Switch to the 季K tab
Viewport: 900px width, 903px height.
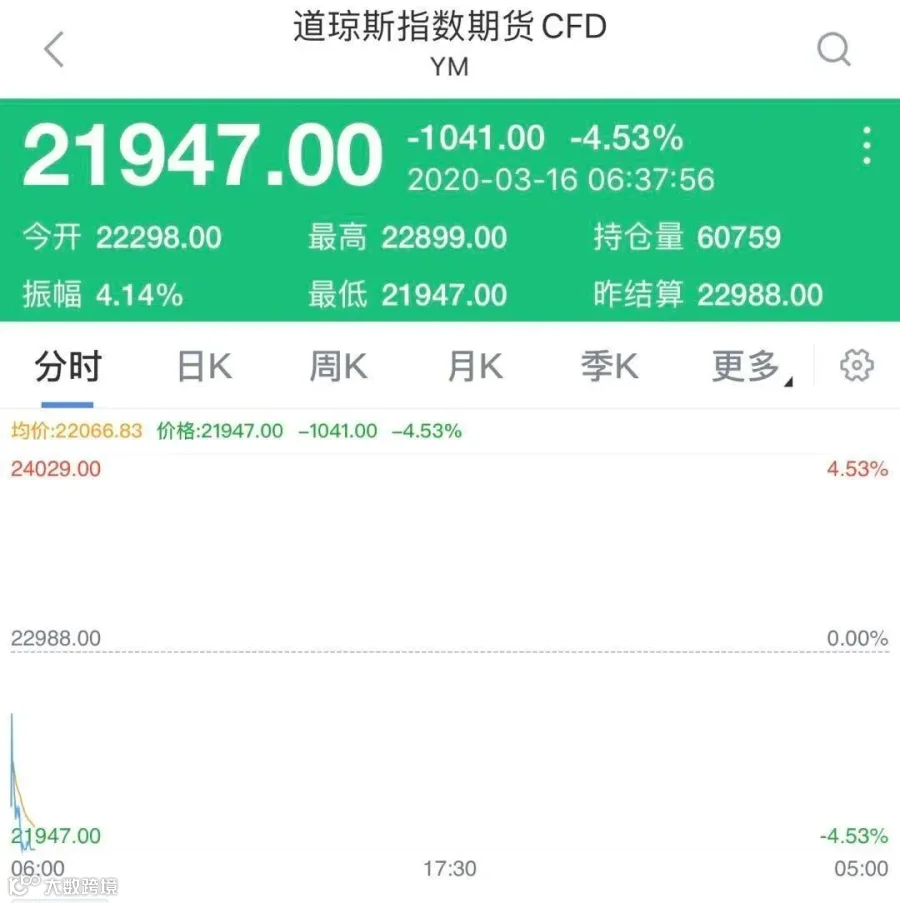click(x=609, y=367)
